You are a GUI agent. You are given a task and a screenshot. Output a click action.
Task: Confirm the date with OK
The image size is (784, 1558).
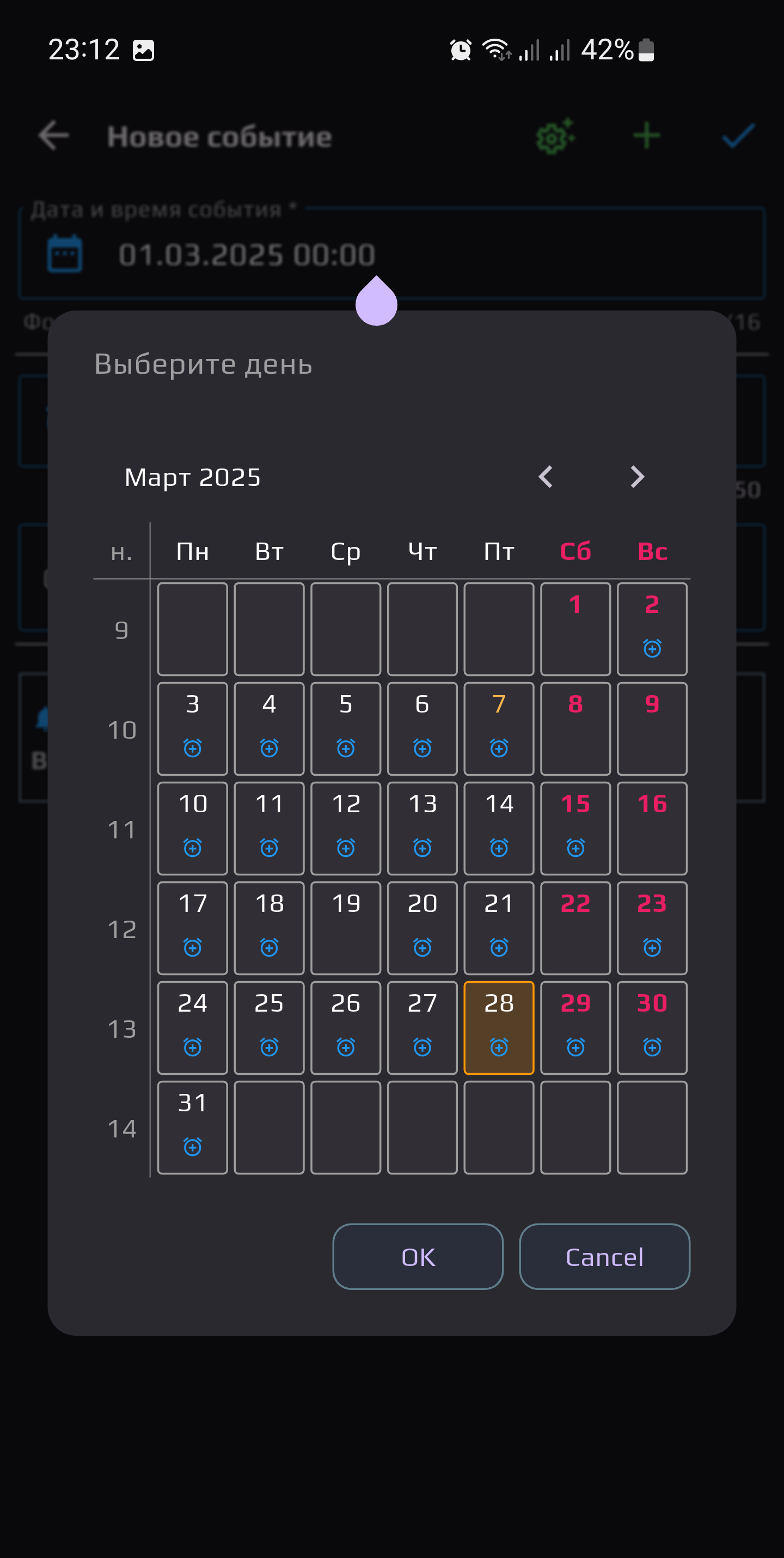418,1257
